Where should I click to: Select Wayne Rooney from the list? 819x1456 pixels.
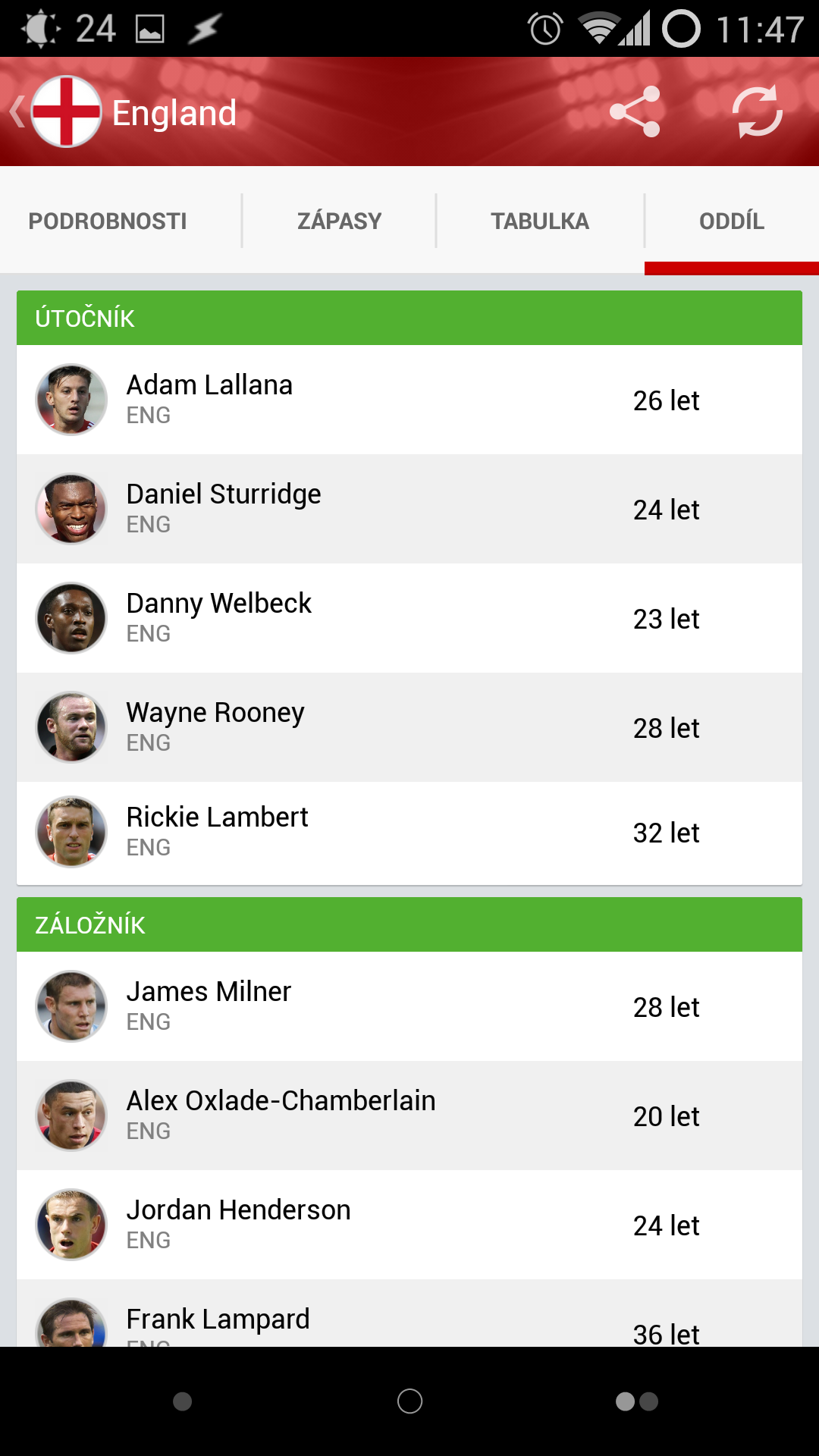pos(409,727)
